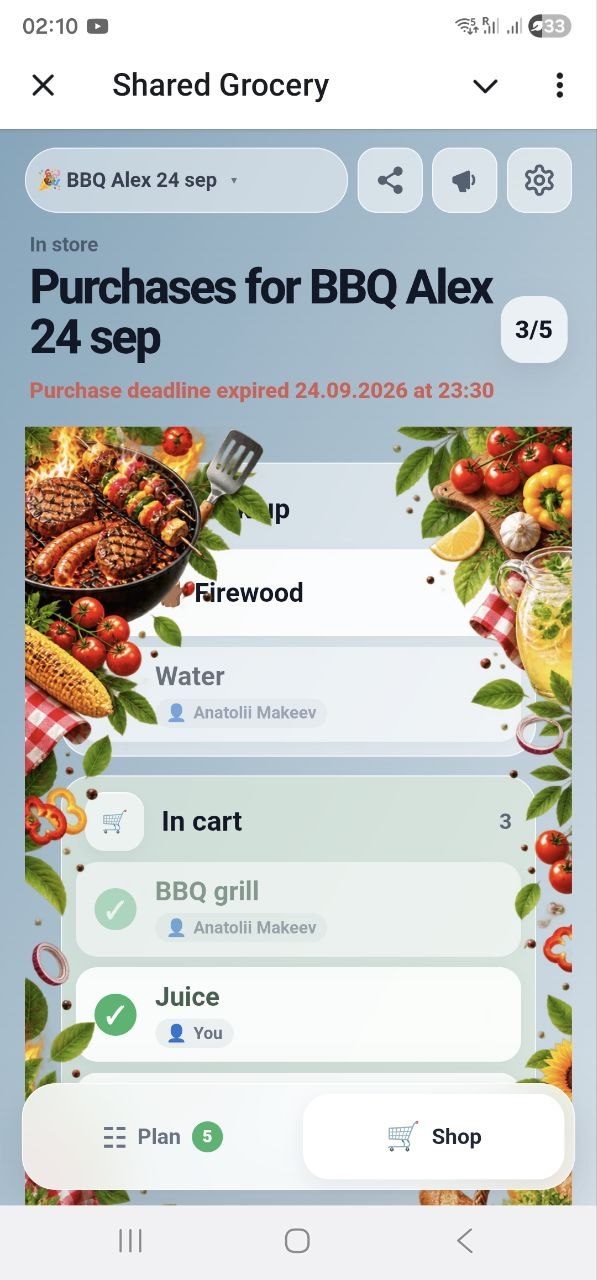This screenshot has width=597, height=1280.
Task: Tap the megaphone announce icon
Action: pyautogui.click(x=464, y=180)
